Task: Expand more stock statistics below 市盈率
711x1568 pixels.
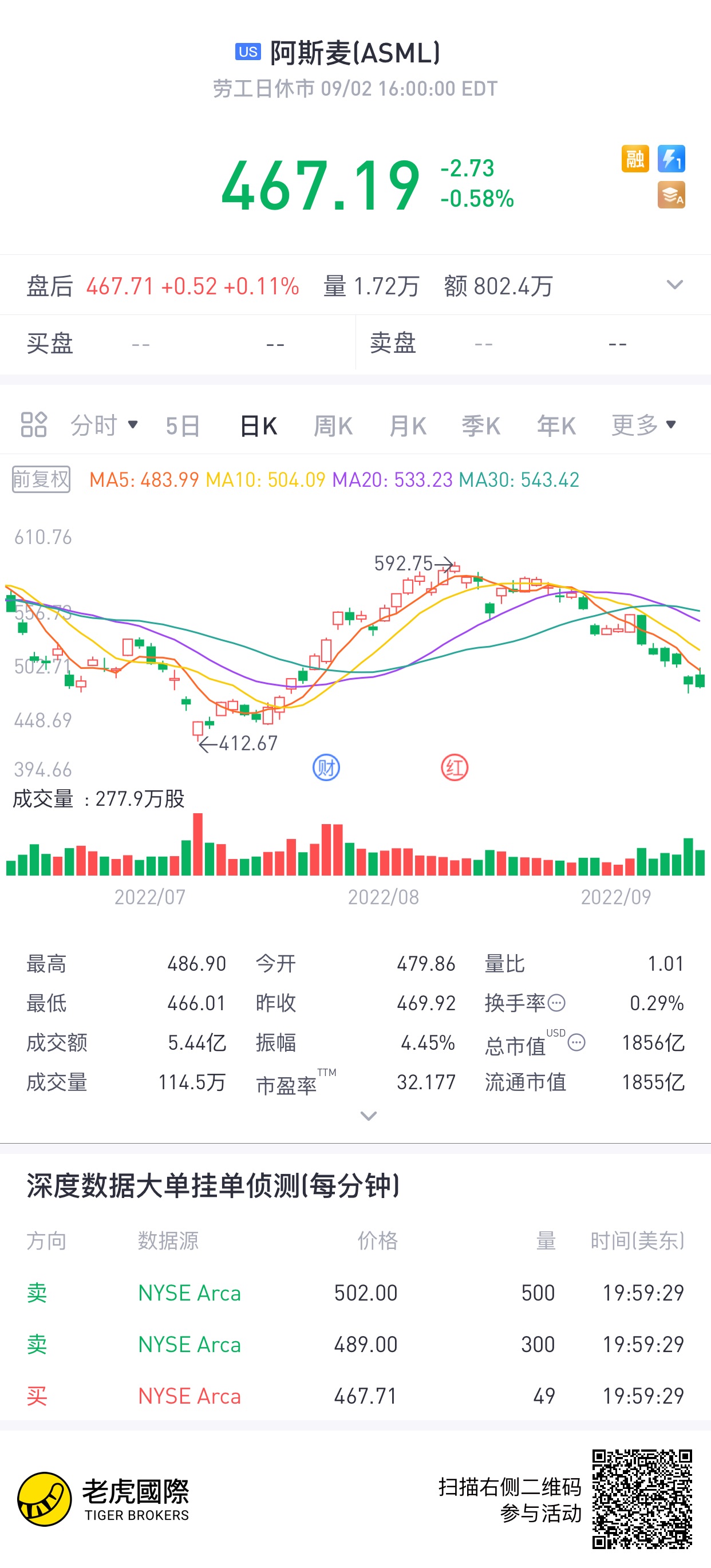Action: point(369,1116)
